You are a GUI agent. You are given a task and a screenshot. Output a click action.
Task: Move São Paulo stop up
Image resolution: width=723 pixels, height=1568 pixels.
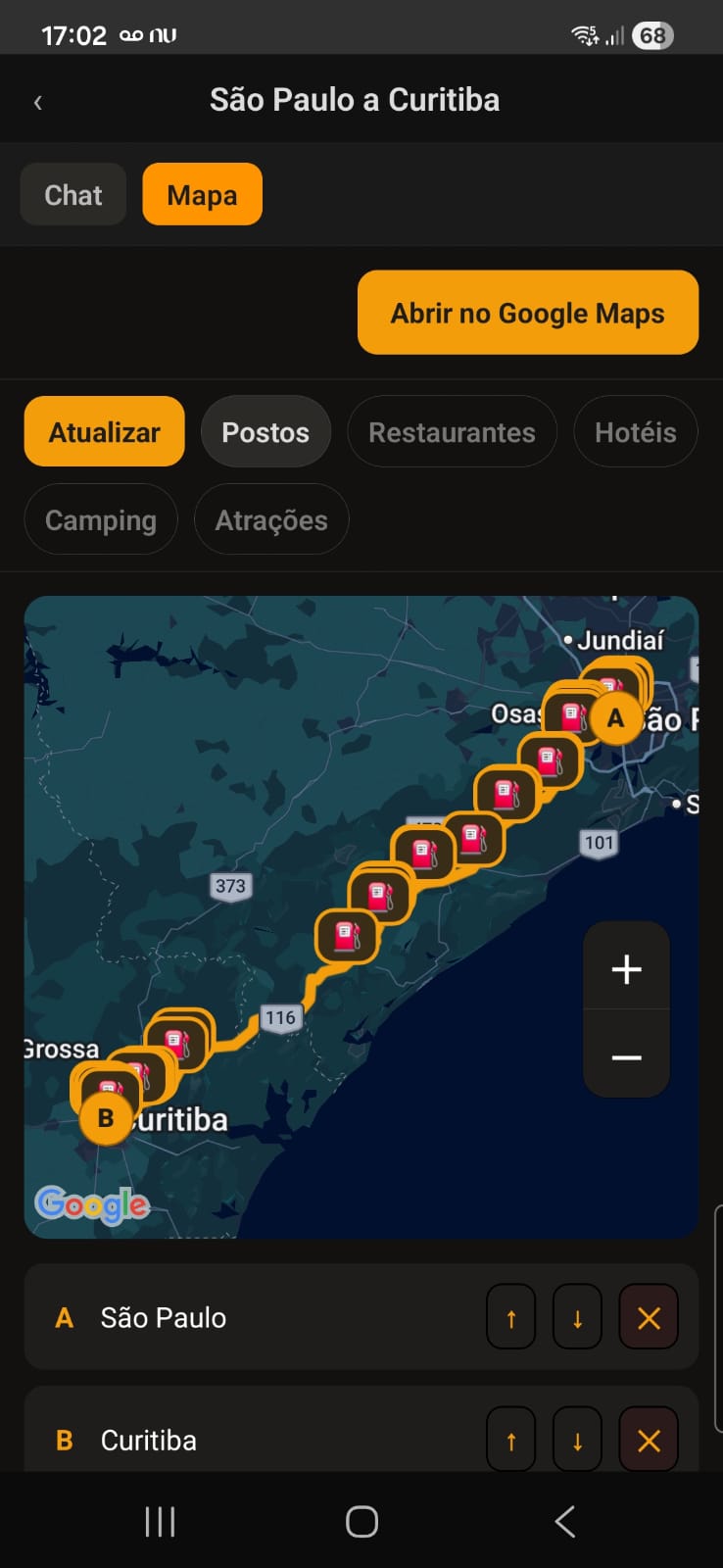(x=510, y=1318)
